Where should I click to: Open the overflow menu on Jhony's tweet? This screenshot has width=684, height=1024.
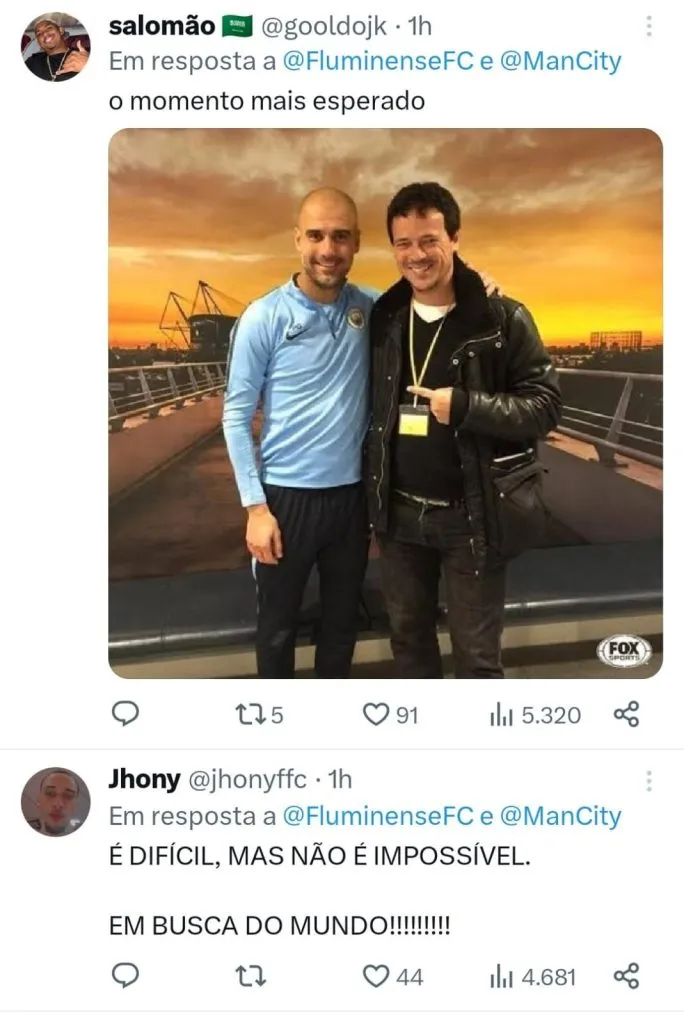point(648,782)
